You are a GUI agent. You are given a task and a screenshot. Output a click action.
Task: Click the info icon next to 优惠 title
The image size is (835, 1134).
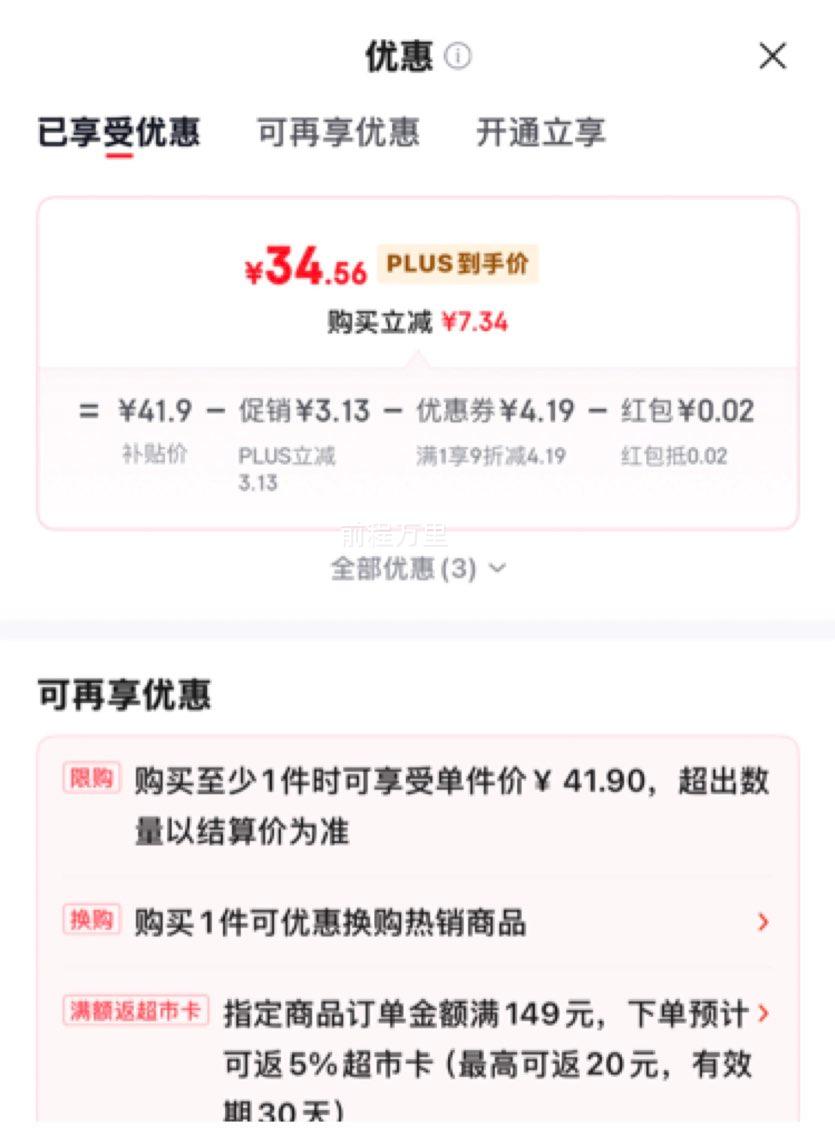click(x=459, y=57)
